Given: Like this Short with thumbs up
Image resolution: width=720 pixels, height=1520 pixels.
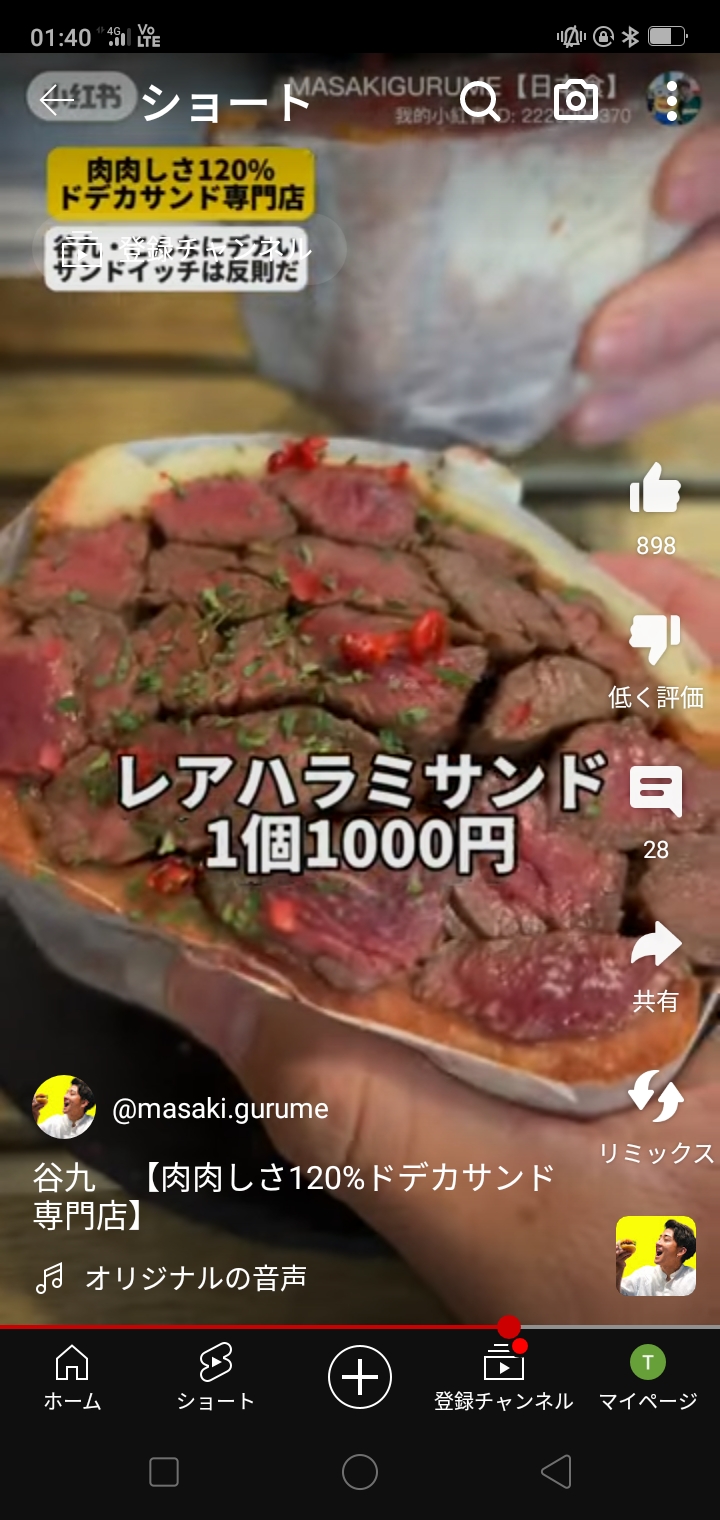Looking at the screenshot, I should (x=655, y=490).
